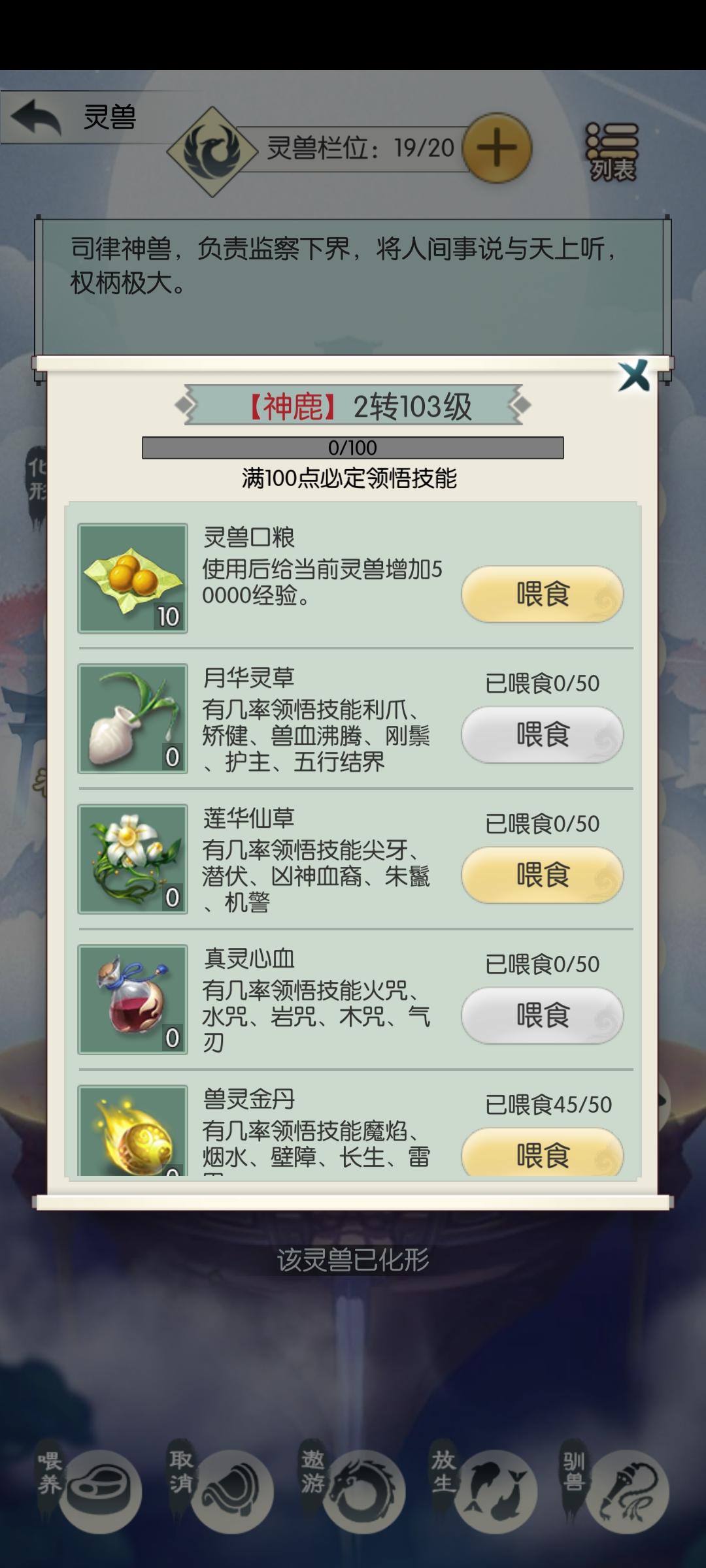Feed 兽灵金丹 via its 喂食 button
Image resolution: width=706 pixels, height=1568 pixels.
(x=541, y=1153)
